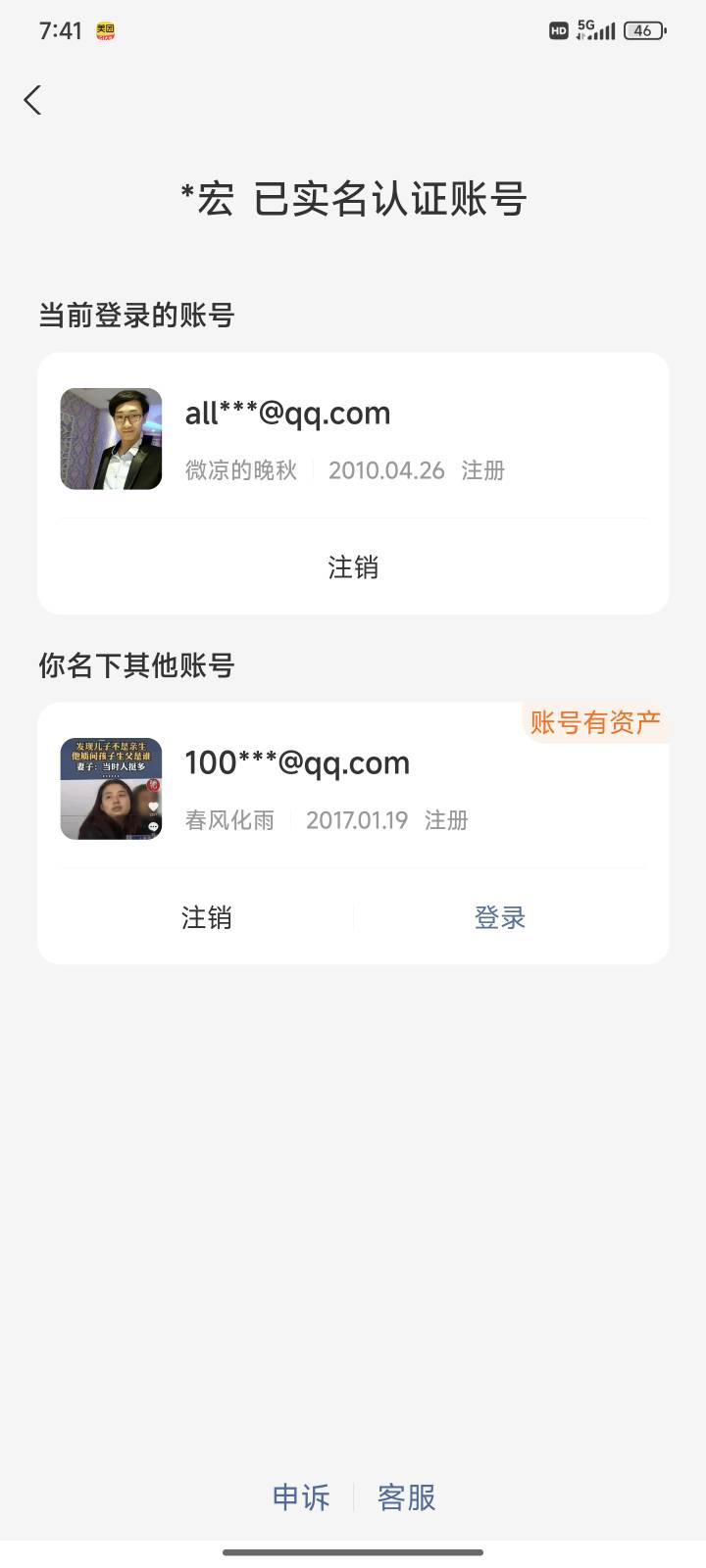This screenshot has width=706, height=1568.
Task: Tap 登录 for the 100***@qq.com account
Action: [500, 917]
